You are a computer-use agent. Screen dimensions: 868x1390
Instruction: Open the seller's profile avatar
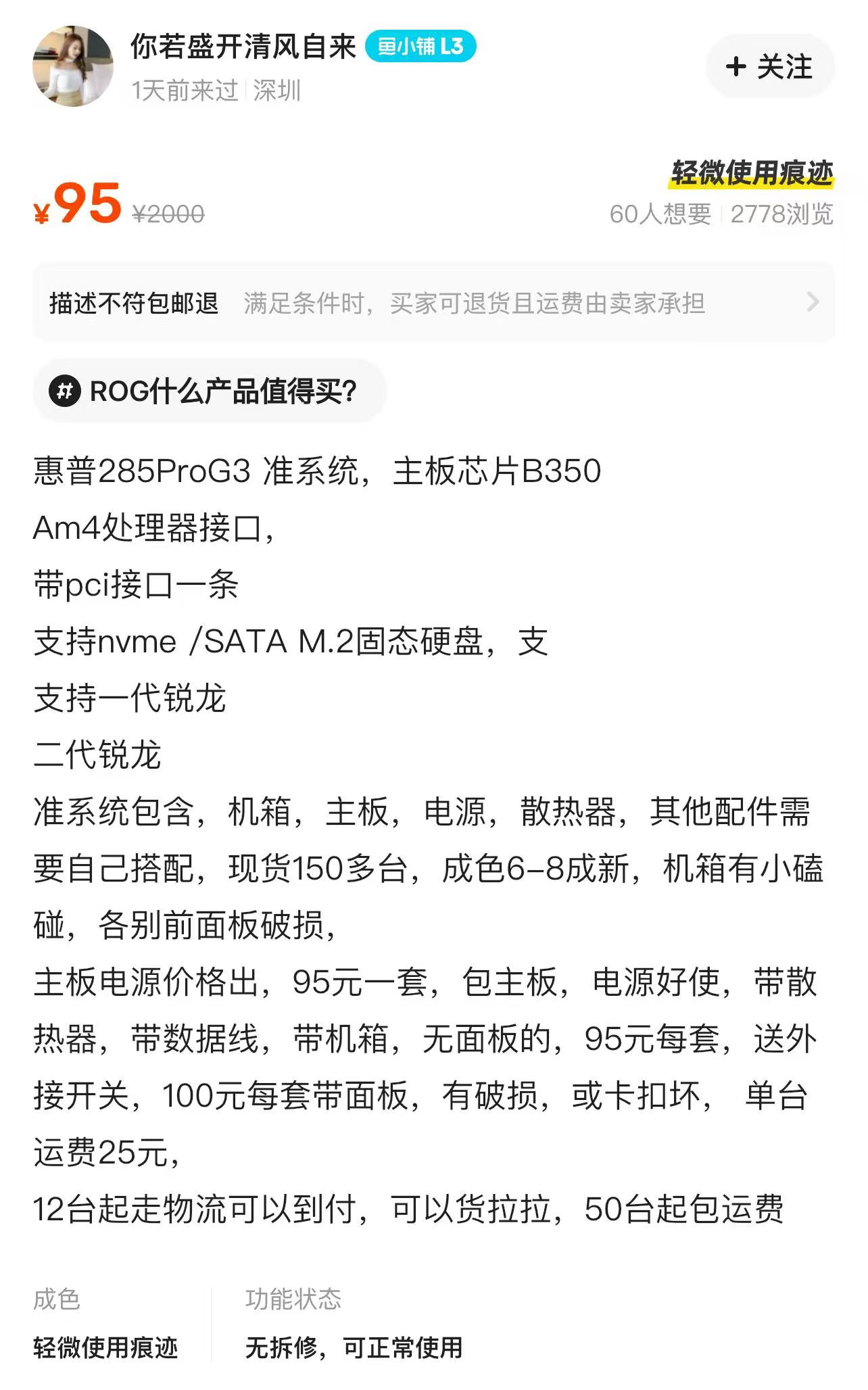tap(73, 66)
